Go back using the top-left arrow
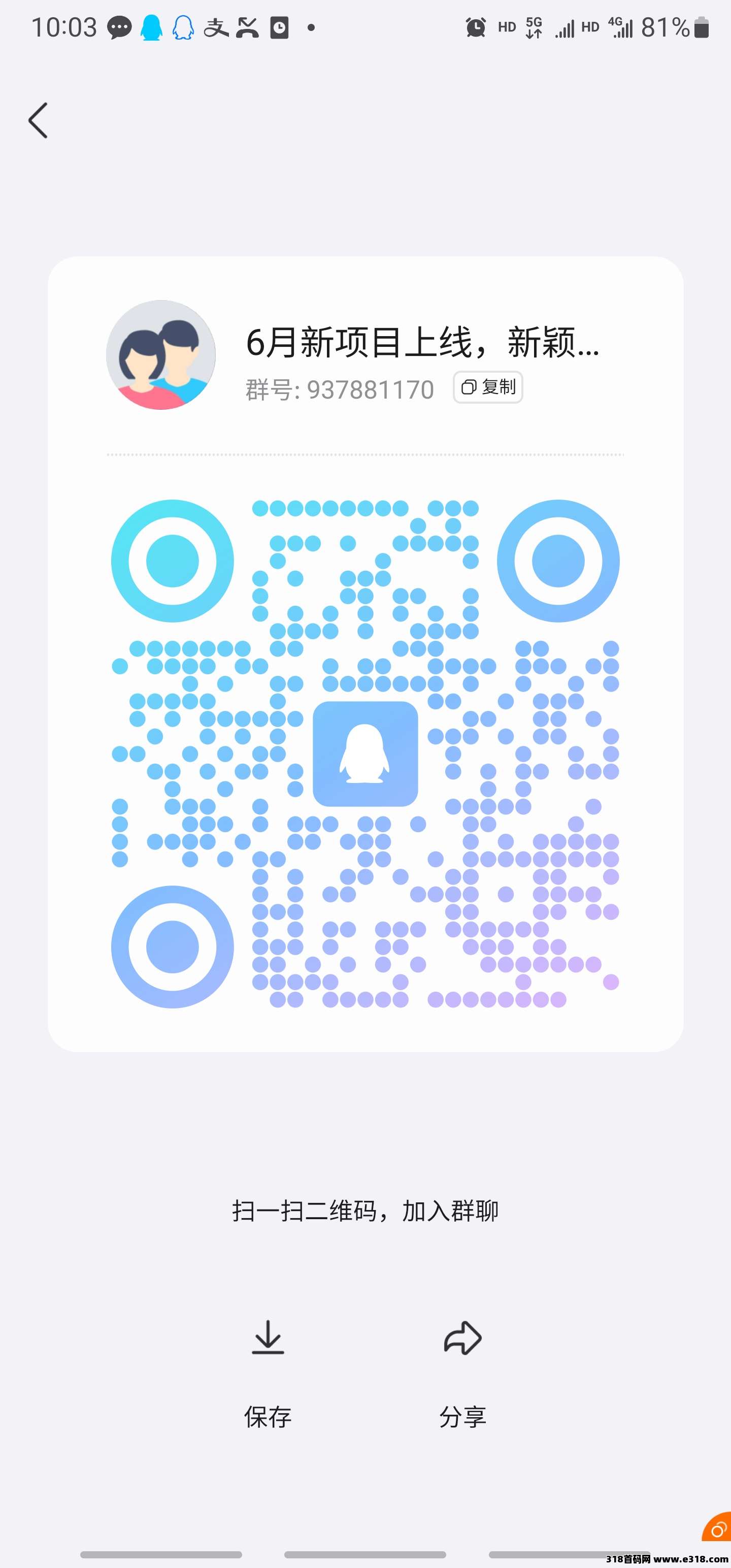This screenshot has height=1568, width=731. pos(38,120)
